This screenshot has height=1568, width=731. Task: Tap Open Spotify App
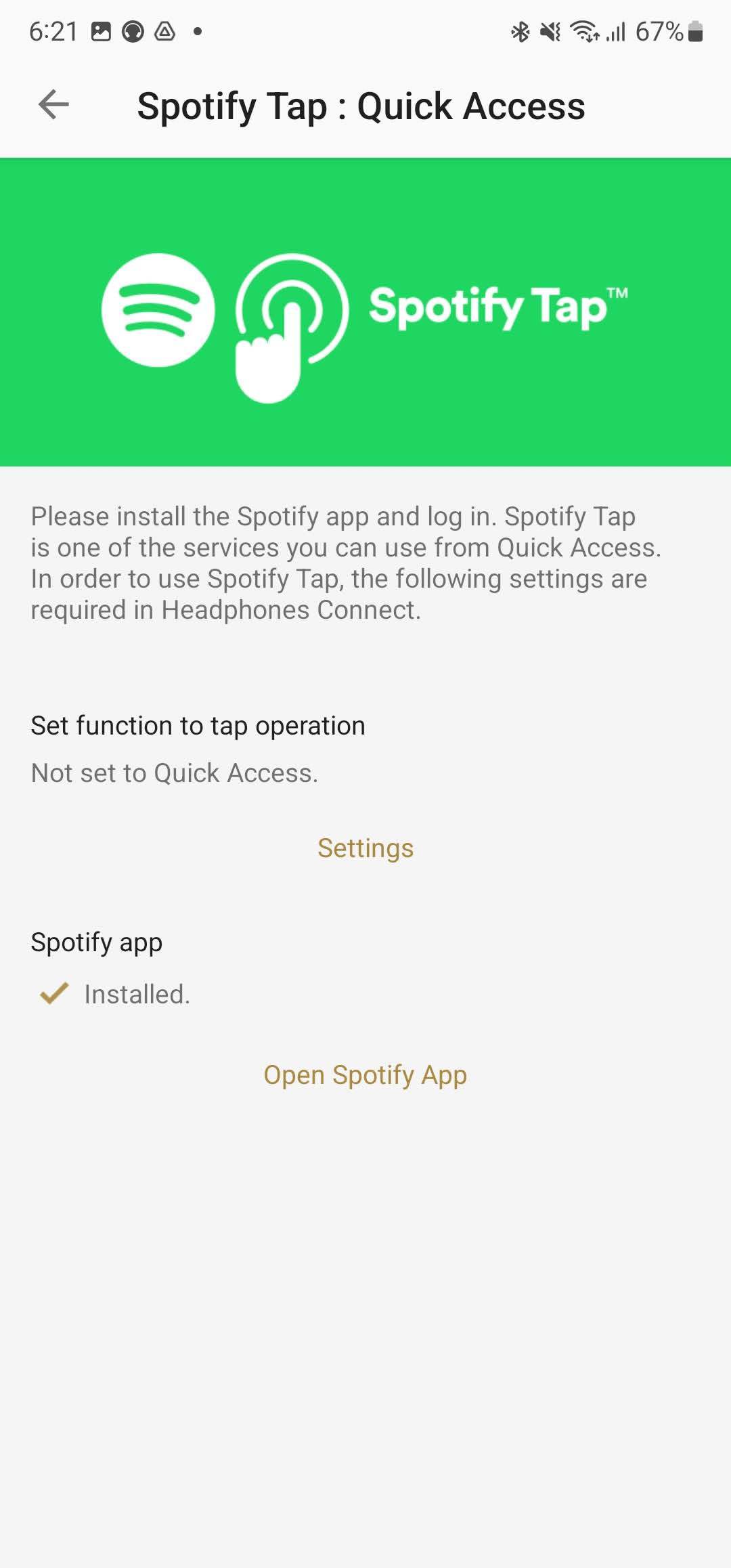point(365,1075)
